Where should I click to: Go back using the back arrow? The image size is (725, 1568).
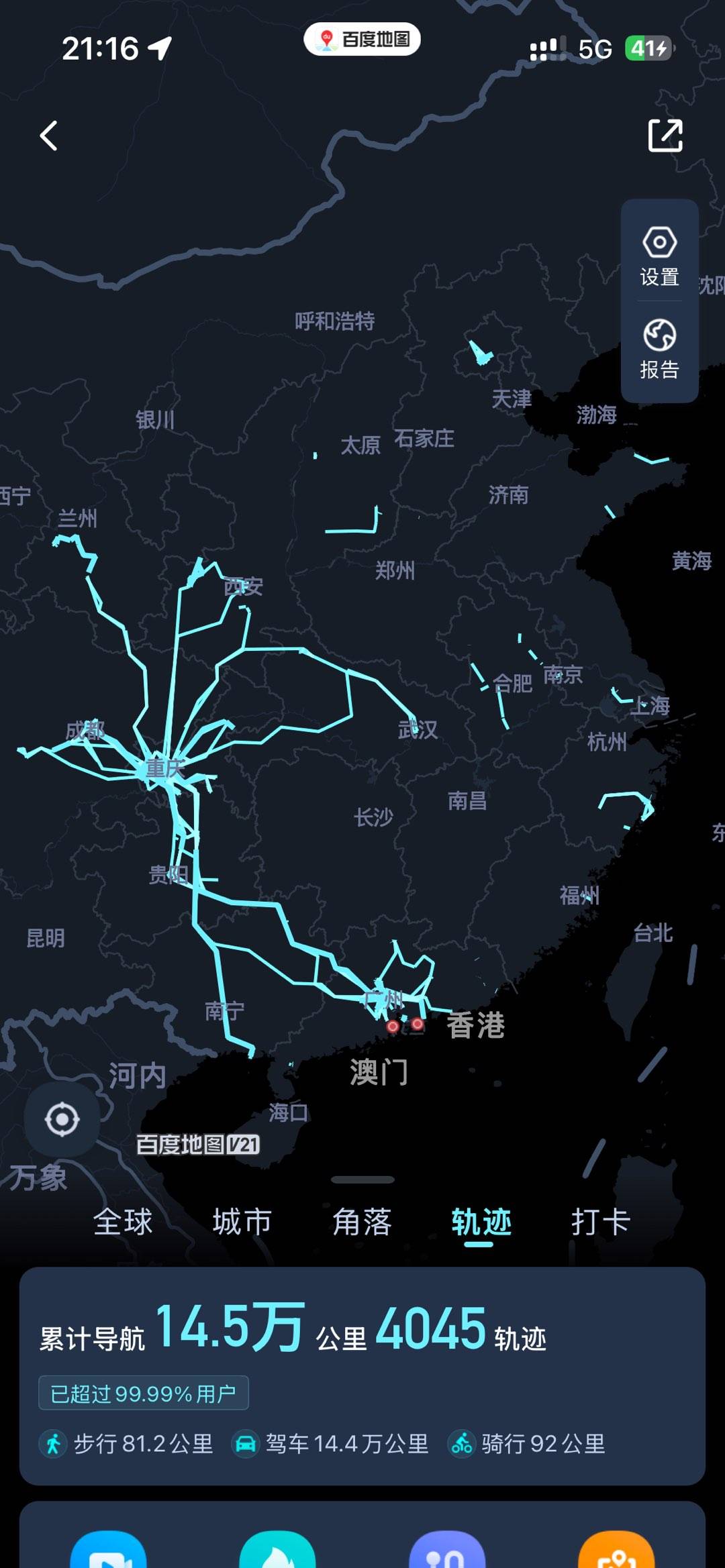49,136
